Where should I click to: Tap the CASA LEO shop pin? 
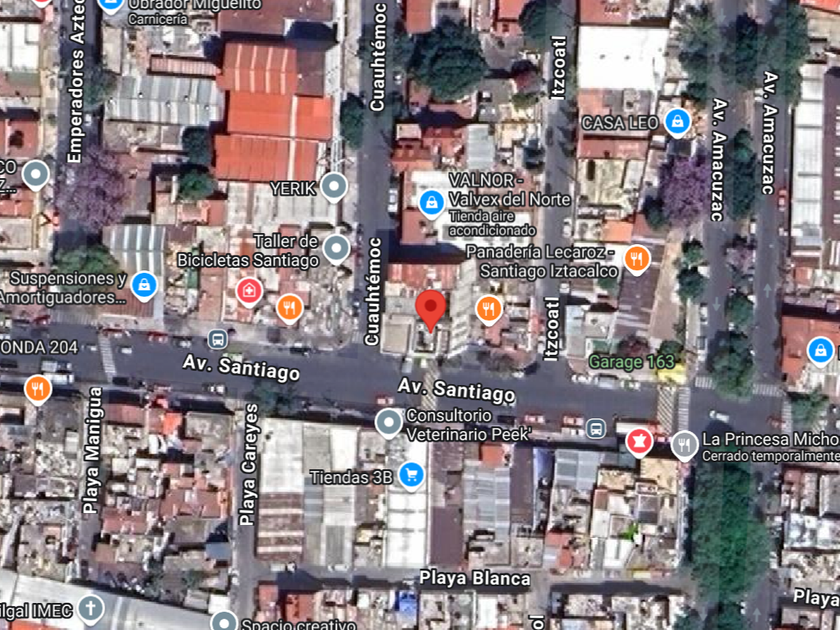point(677,122)
